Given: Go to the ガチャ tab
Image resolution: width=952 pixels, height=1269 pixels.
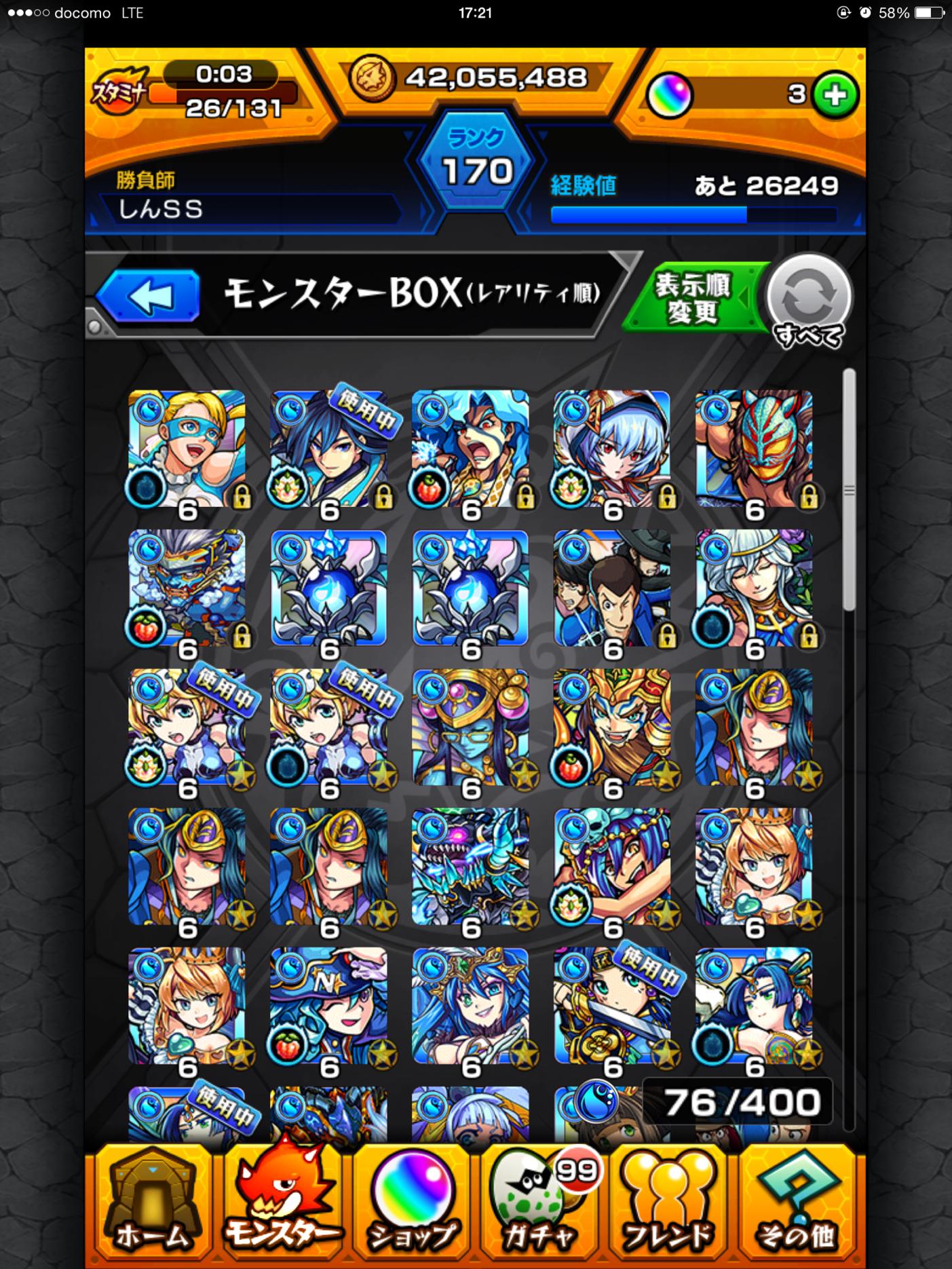Looking at the screenshot, I should click(x=539, y=1207).
